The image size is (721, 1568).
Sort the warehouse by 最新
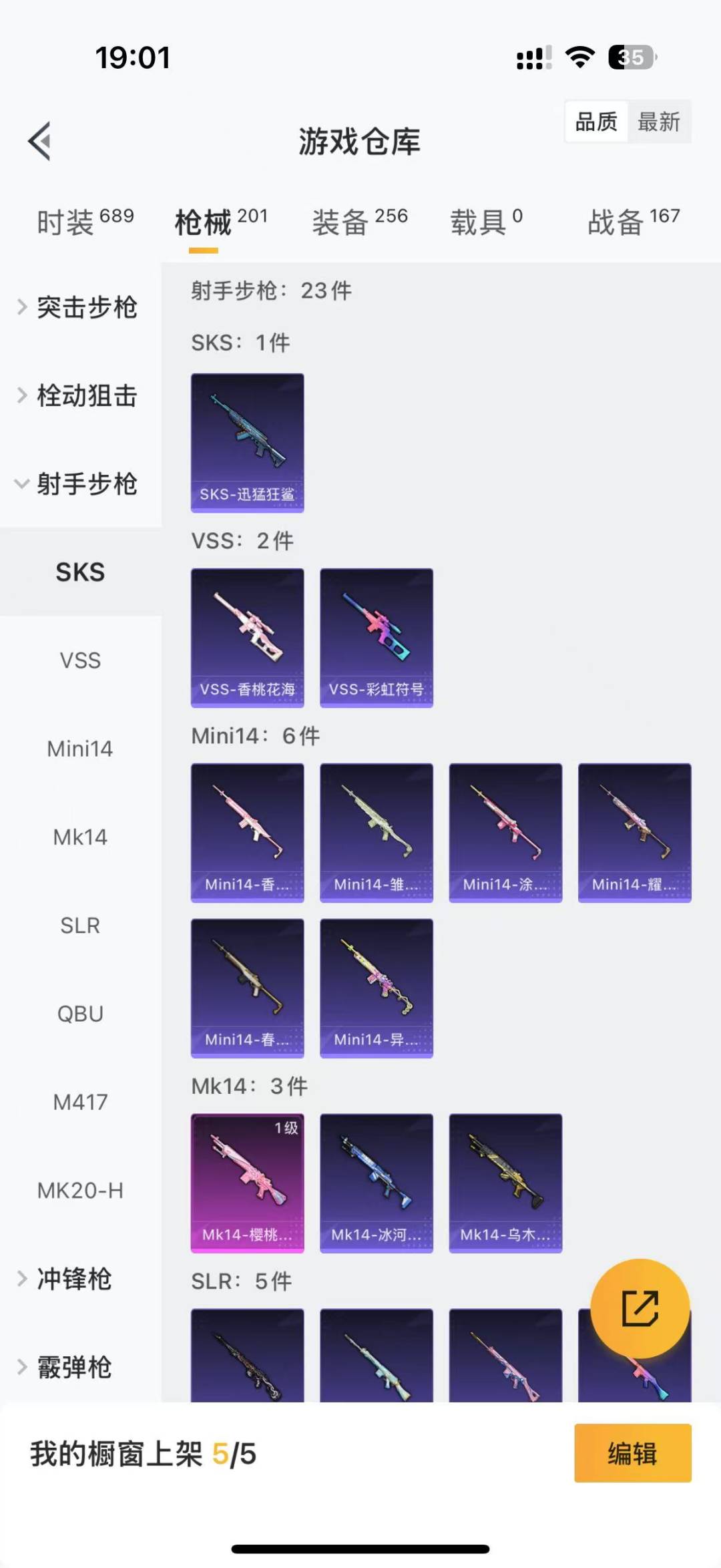658,122
